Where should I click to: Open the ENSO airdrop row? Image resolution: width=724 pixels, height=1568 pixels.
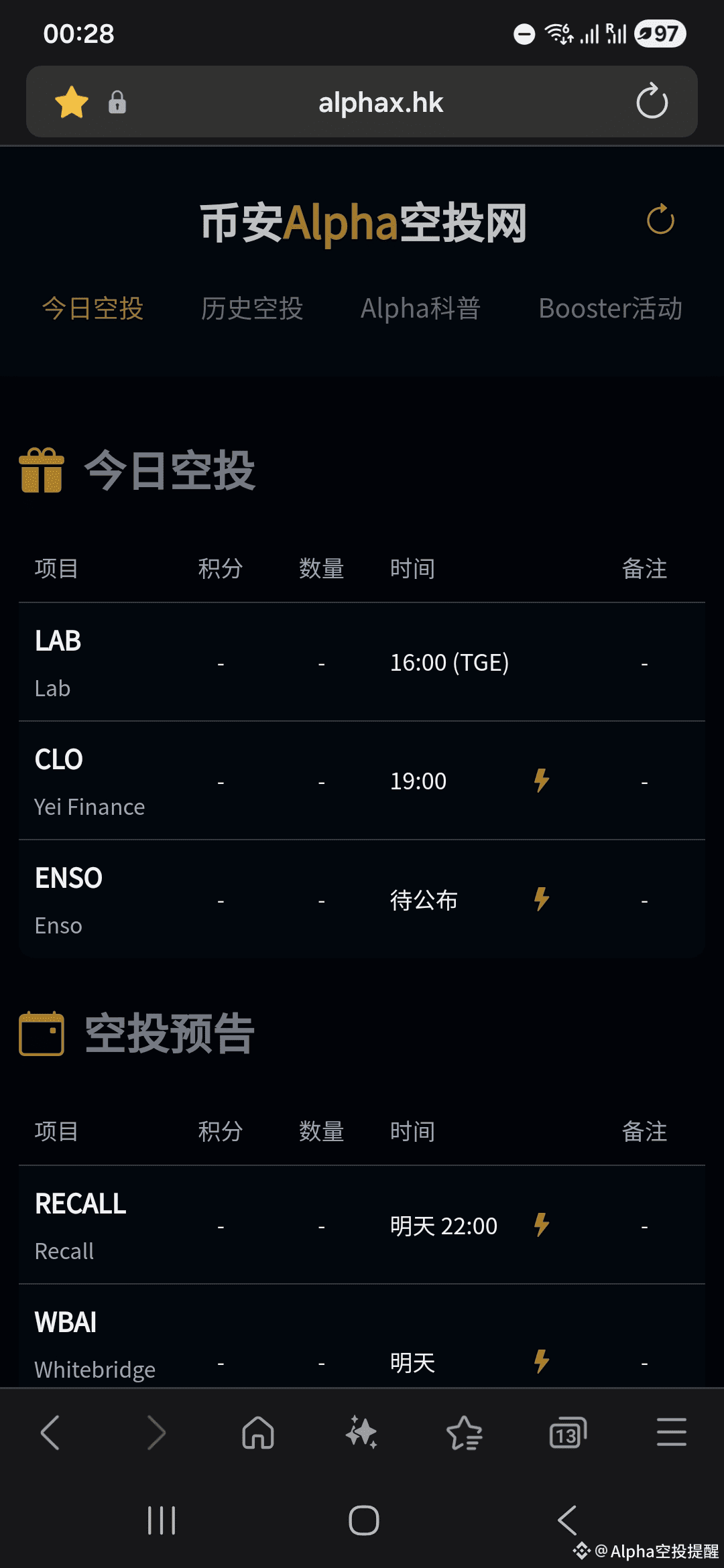click(x=362, y=899)
